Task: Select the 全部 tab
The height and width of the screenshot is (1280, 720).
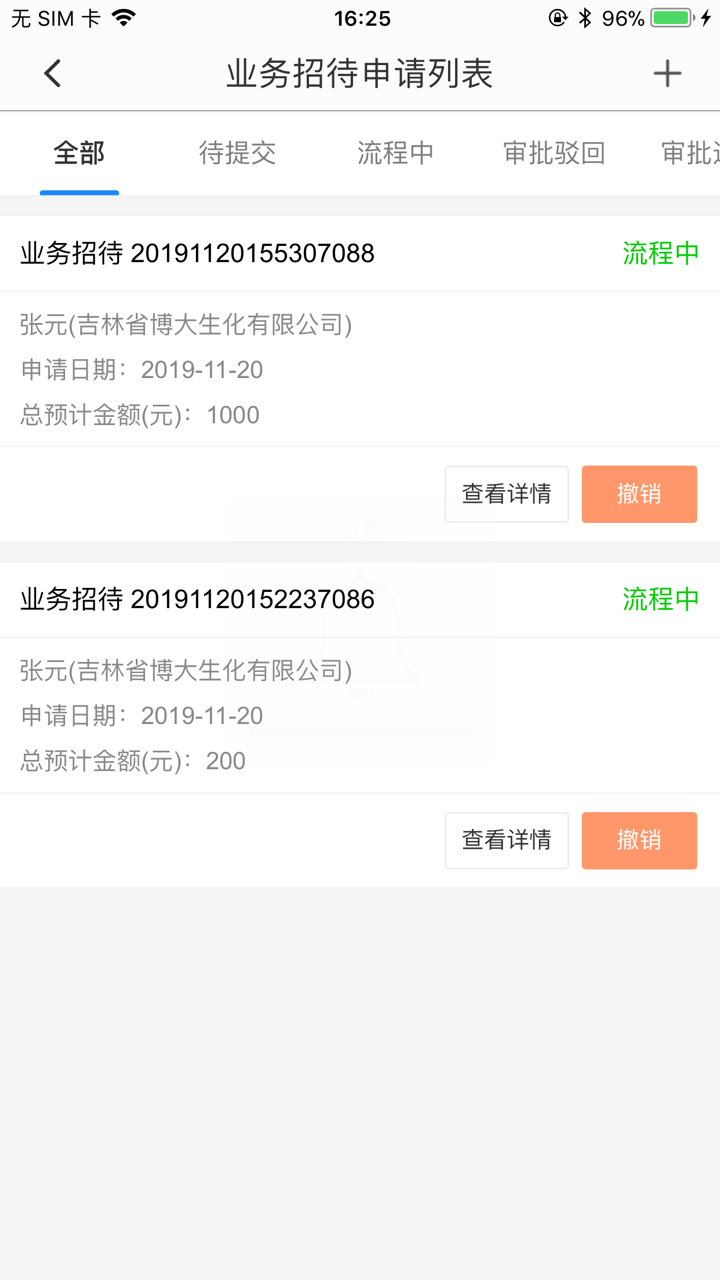Action: point(79,154)
